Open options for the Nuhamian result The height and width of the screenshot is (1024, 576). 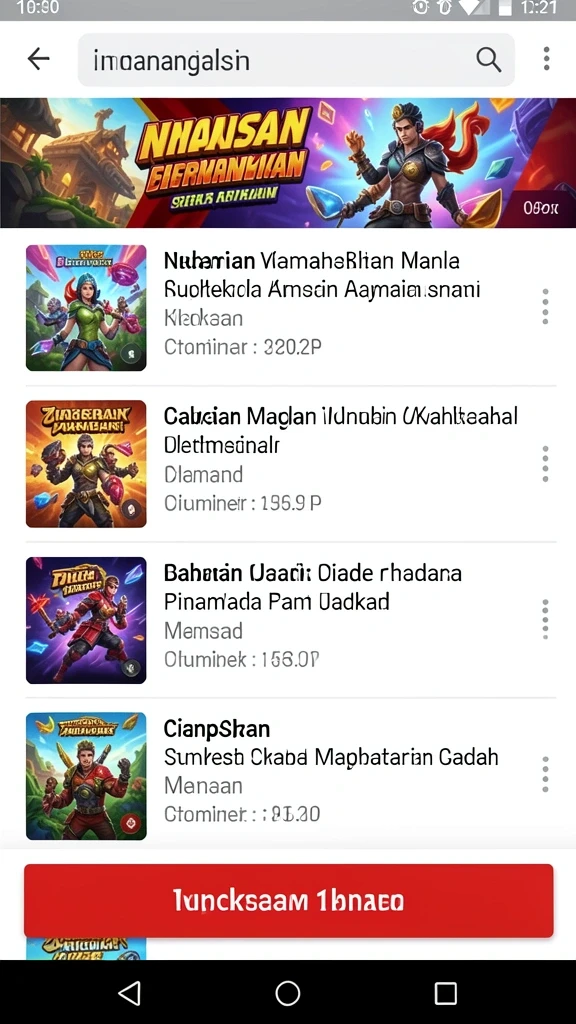click(545, 306)
